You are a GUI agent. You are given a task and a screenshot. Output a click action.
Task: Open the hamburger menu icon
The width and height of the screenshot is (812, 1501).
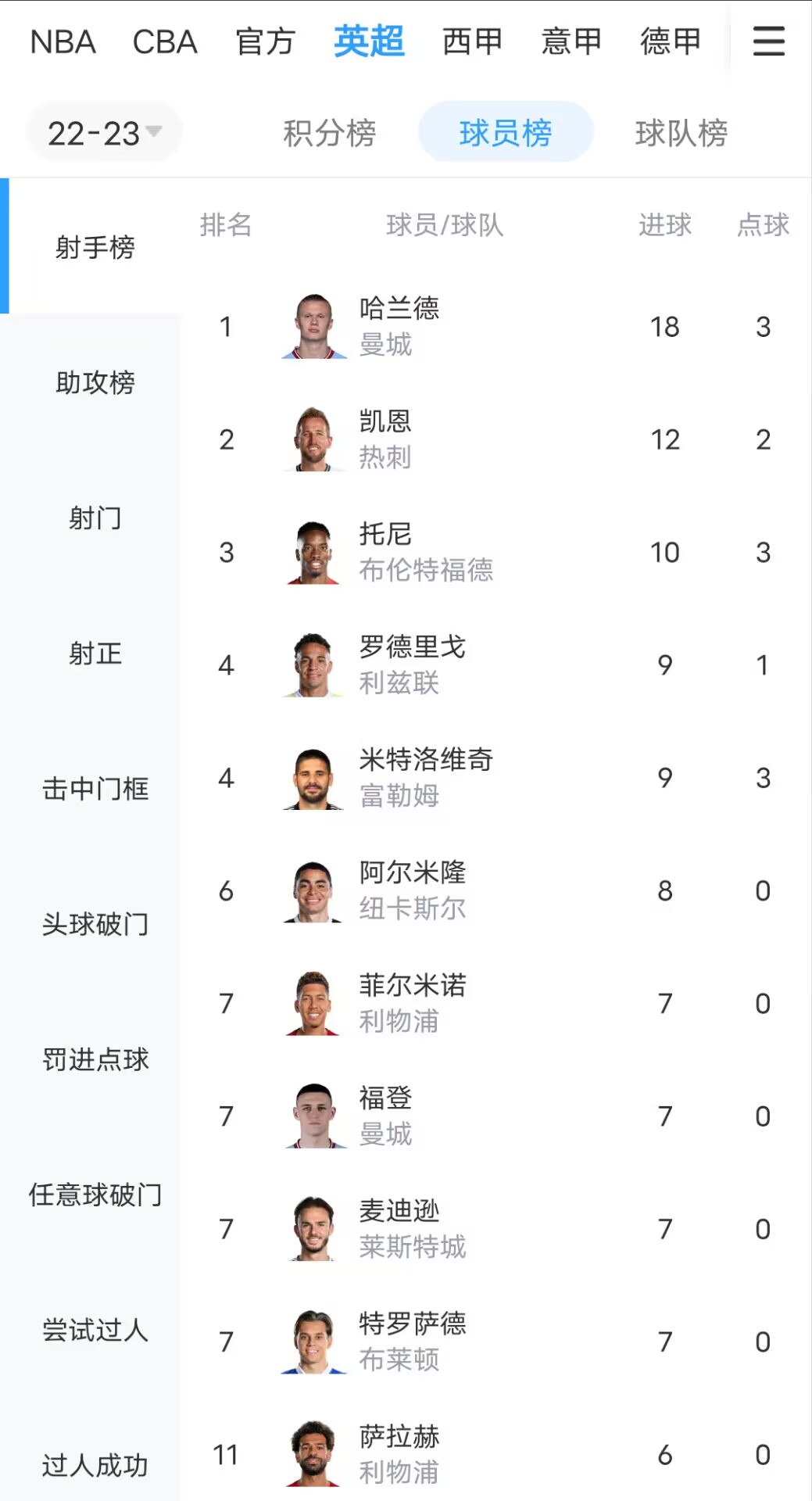coord(768,41)
